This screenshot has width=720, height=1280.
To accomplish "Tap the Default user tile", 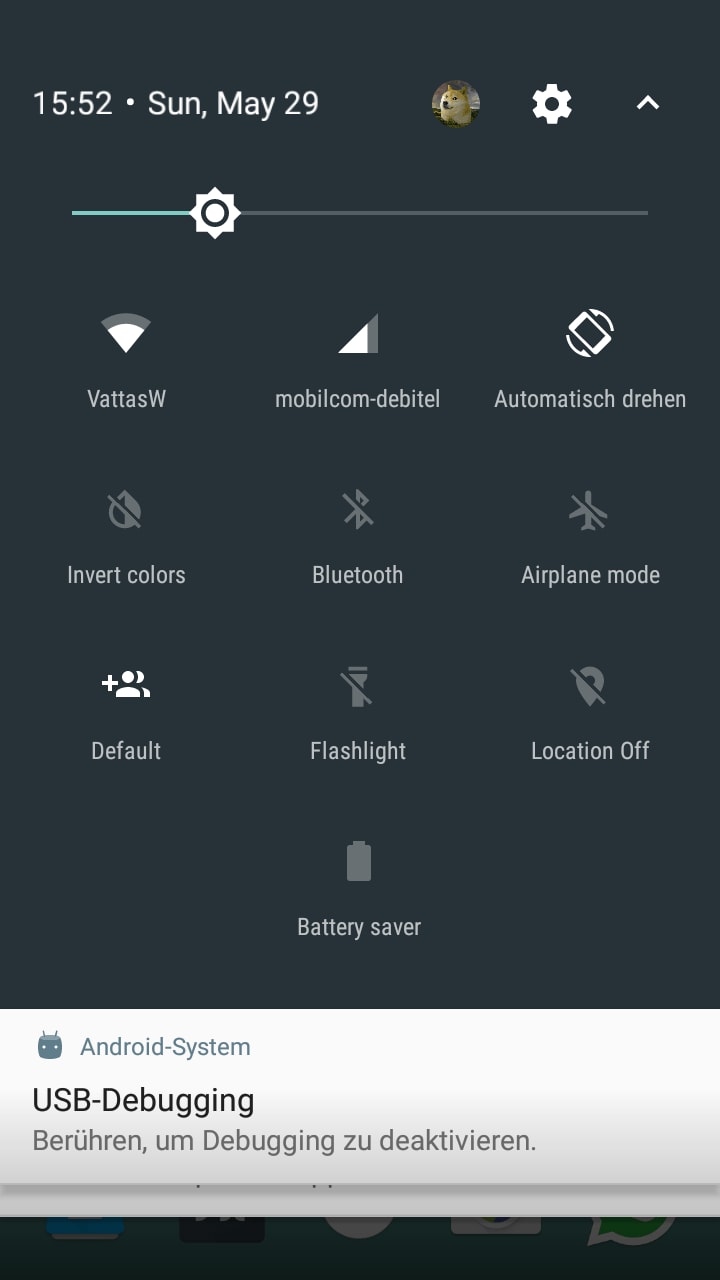I will (126, 687).
